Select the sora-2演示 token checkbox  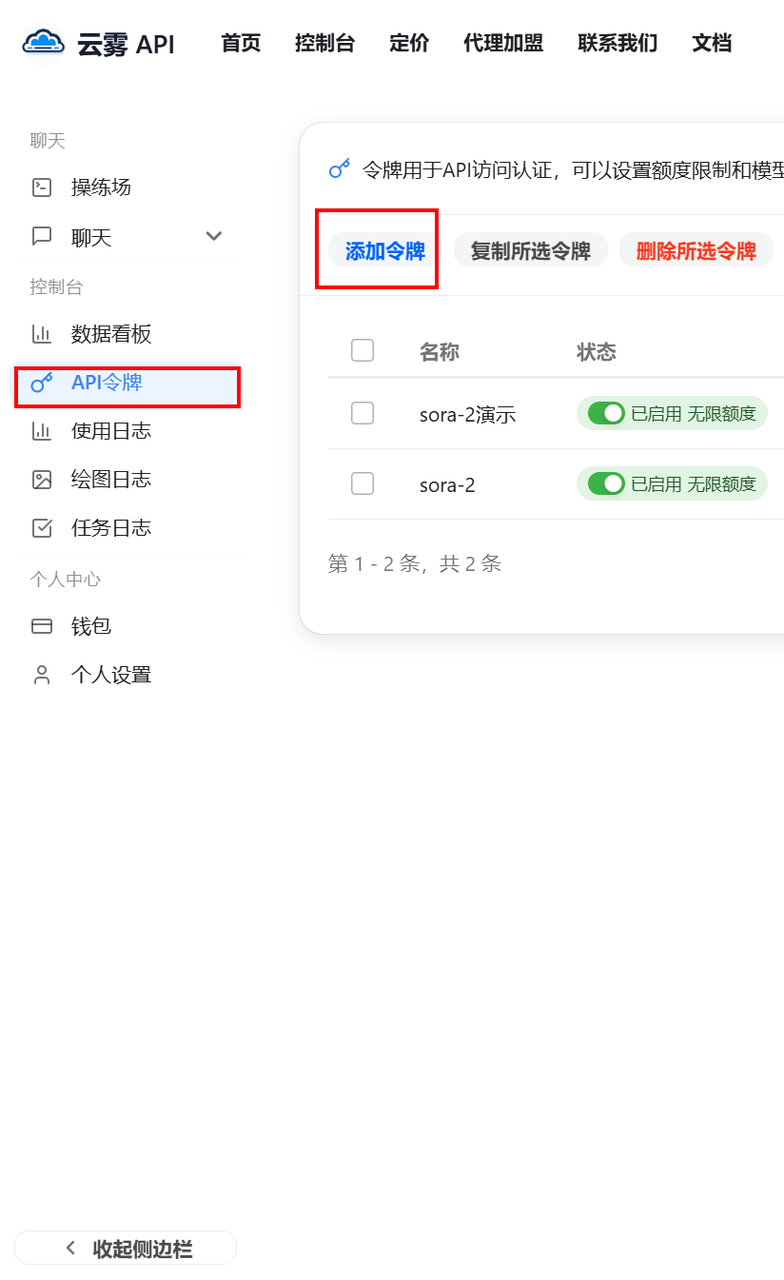[x=363, y=413]
